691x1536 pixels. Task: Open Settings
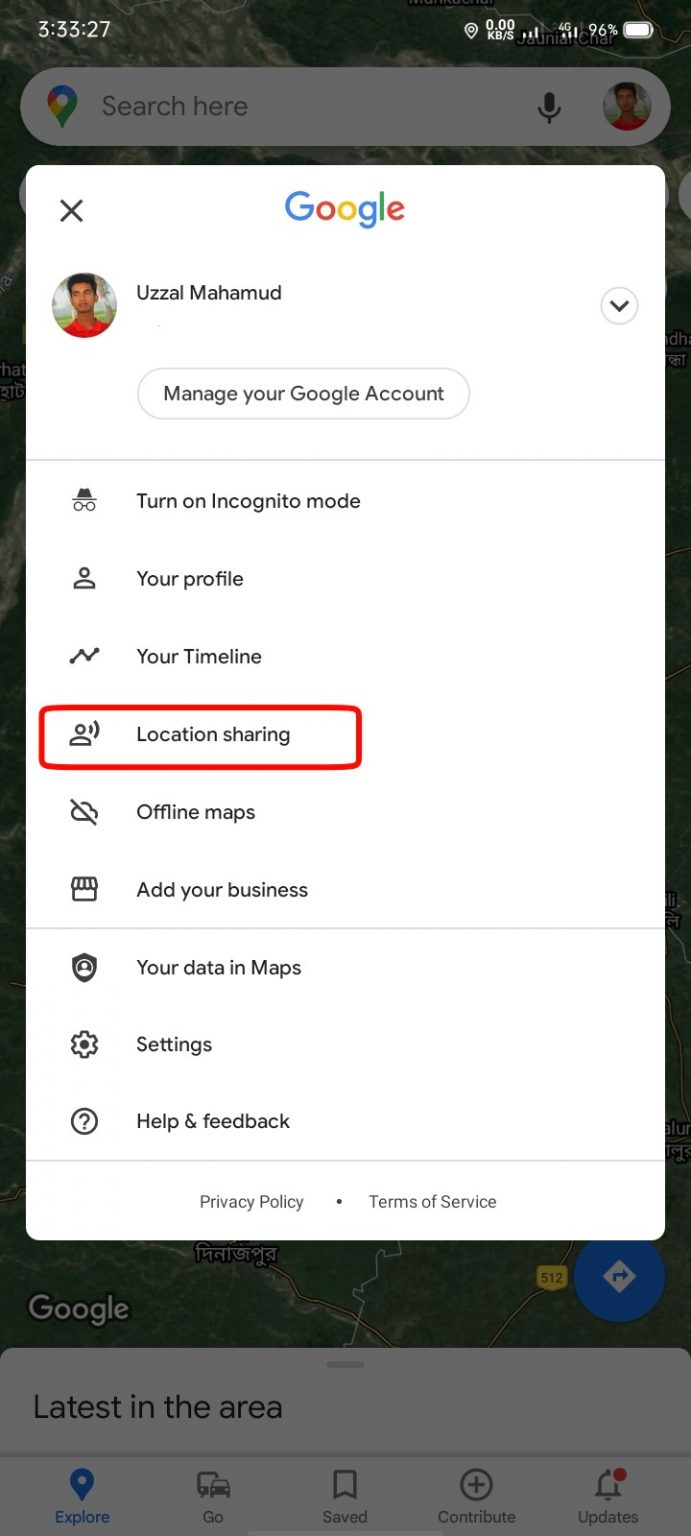pos(345,1045)
